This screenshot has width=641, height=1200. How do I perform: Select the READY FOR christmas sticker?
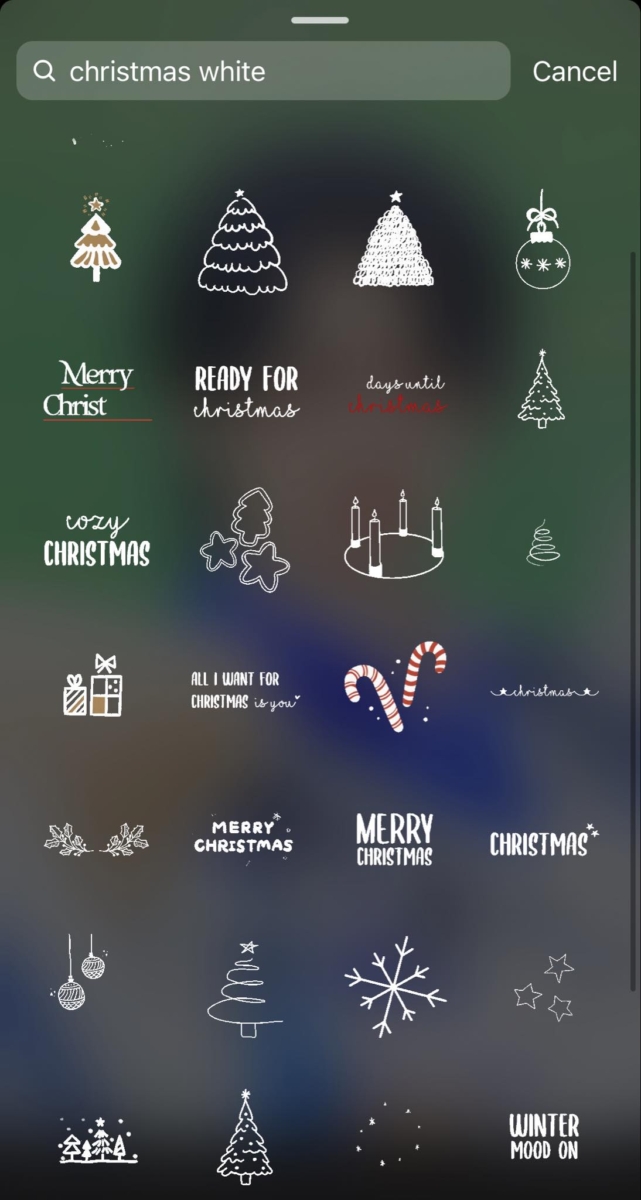tap(246, 391)
